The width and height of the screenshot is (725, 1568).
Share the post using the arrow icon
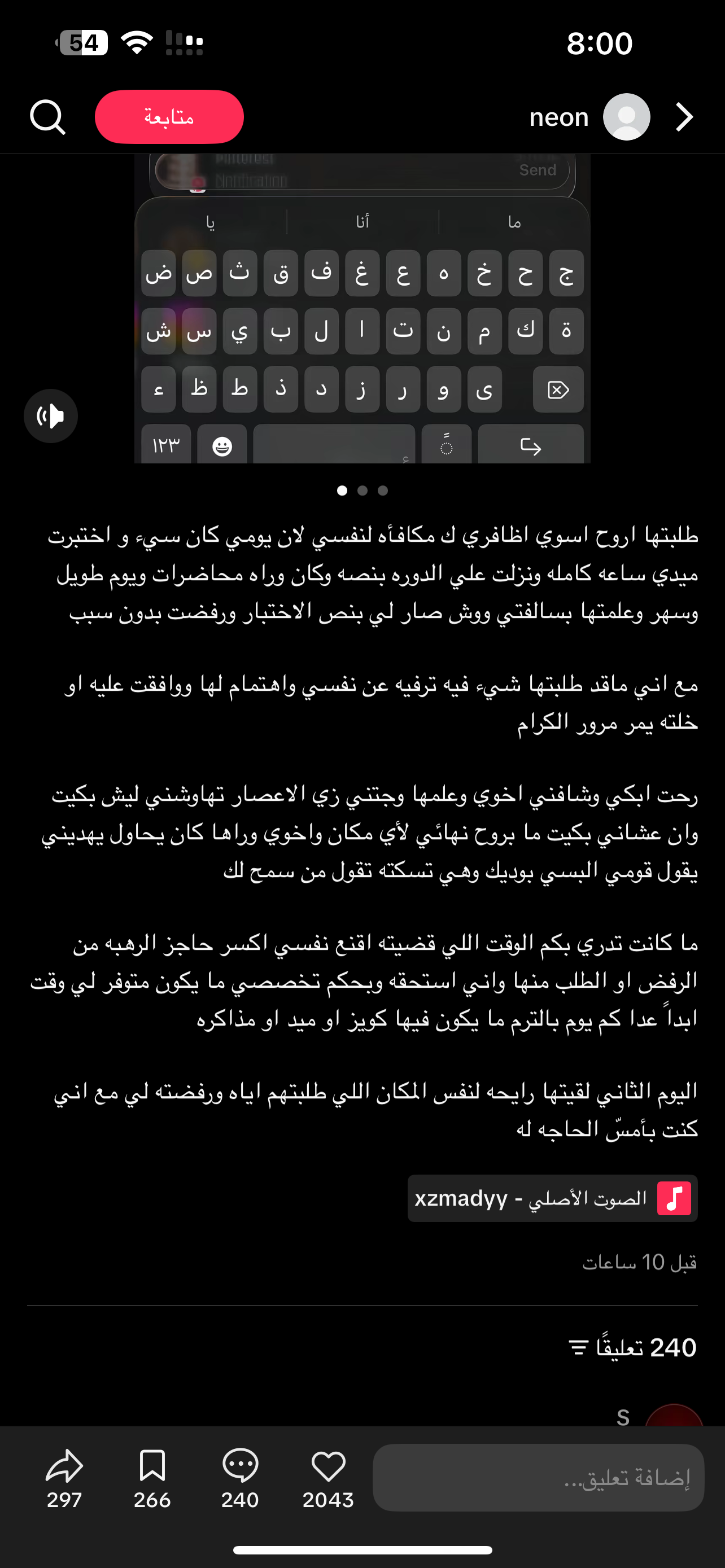tap(64, 1465)
